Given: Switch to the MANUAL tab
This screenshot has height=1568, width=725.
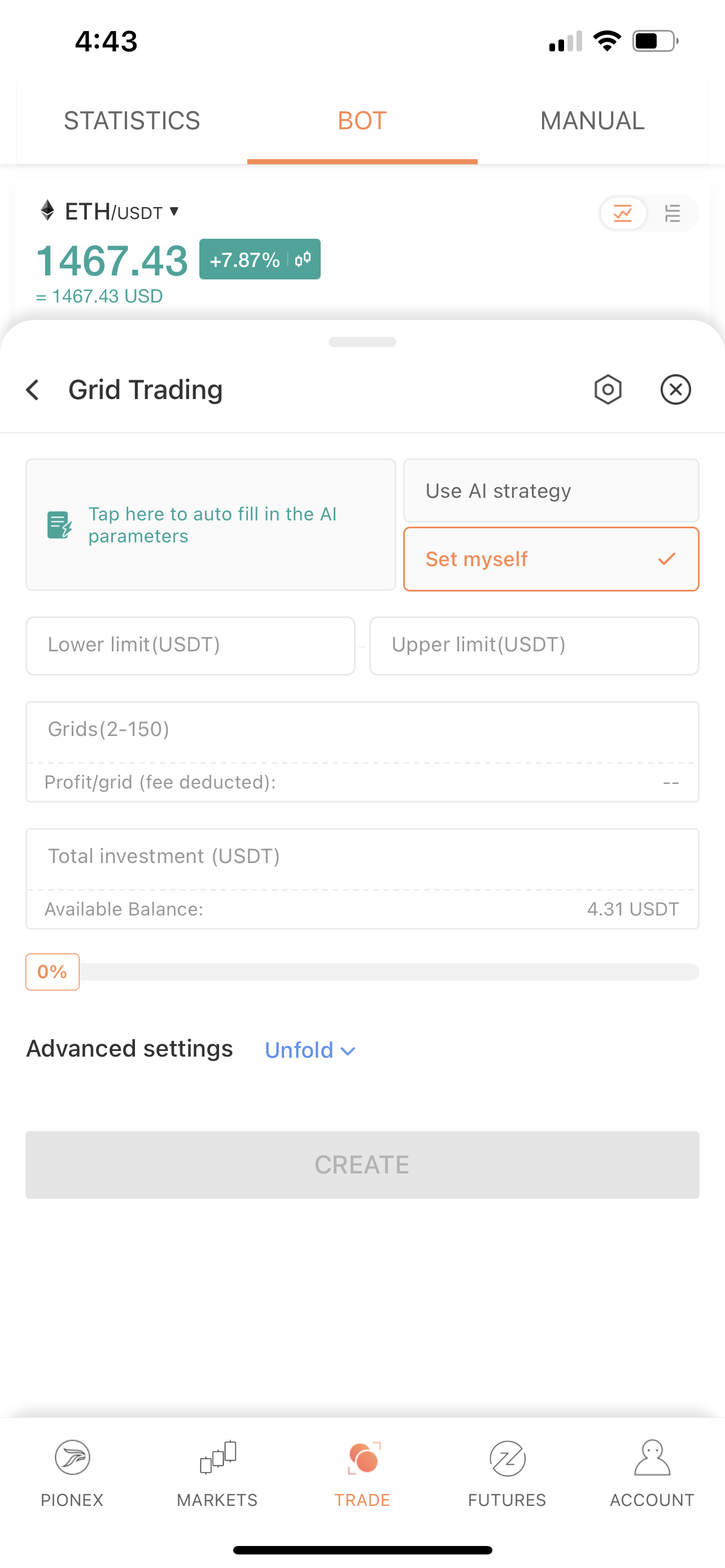Looking at the screenshot, I should 592,120.
